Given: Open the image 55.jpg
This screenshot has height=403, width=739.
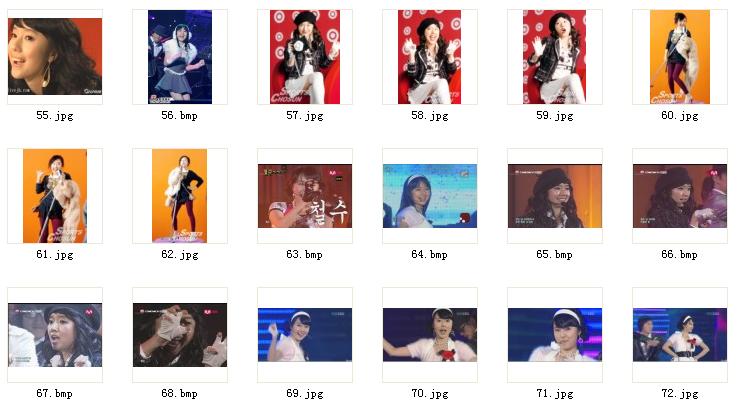Looking at the screenshot, I should 54,57.
